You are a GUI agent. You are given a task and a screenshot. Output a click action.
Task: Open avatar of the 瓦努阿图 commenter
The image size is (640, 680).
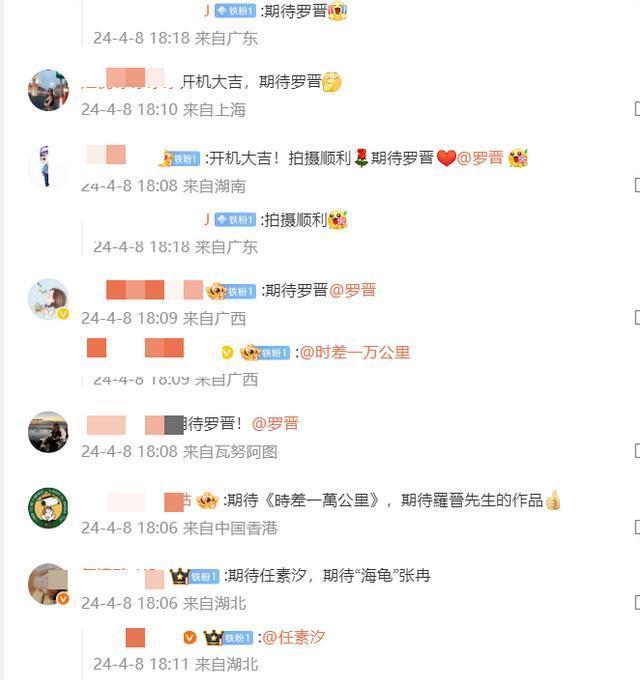coord(49,432)
